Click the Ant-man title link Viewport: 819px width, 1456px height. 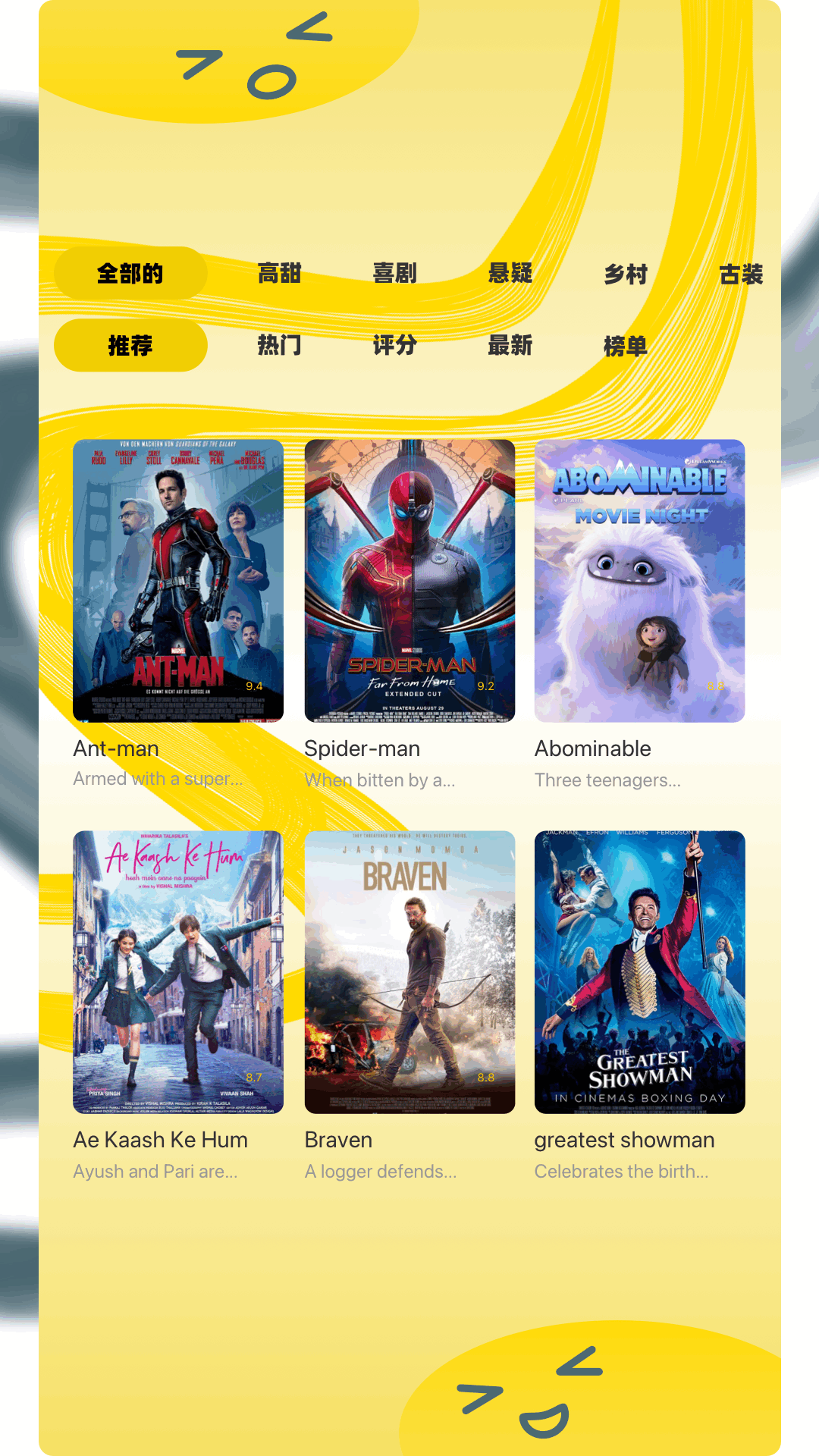tap(115, 748)
